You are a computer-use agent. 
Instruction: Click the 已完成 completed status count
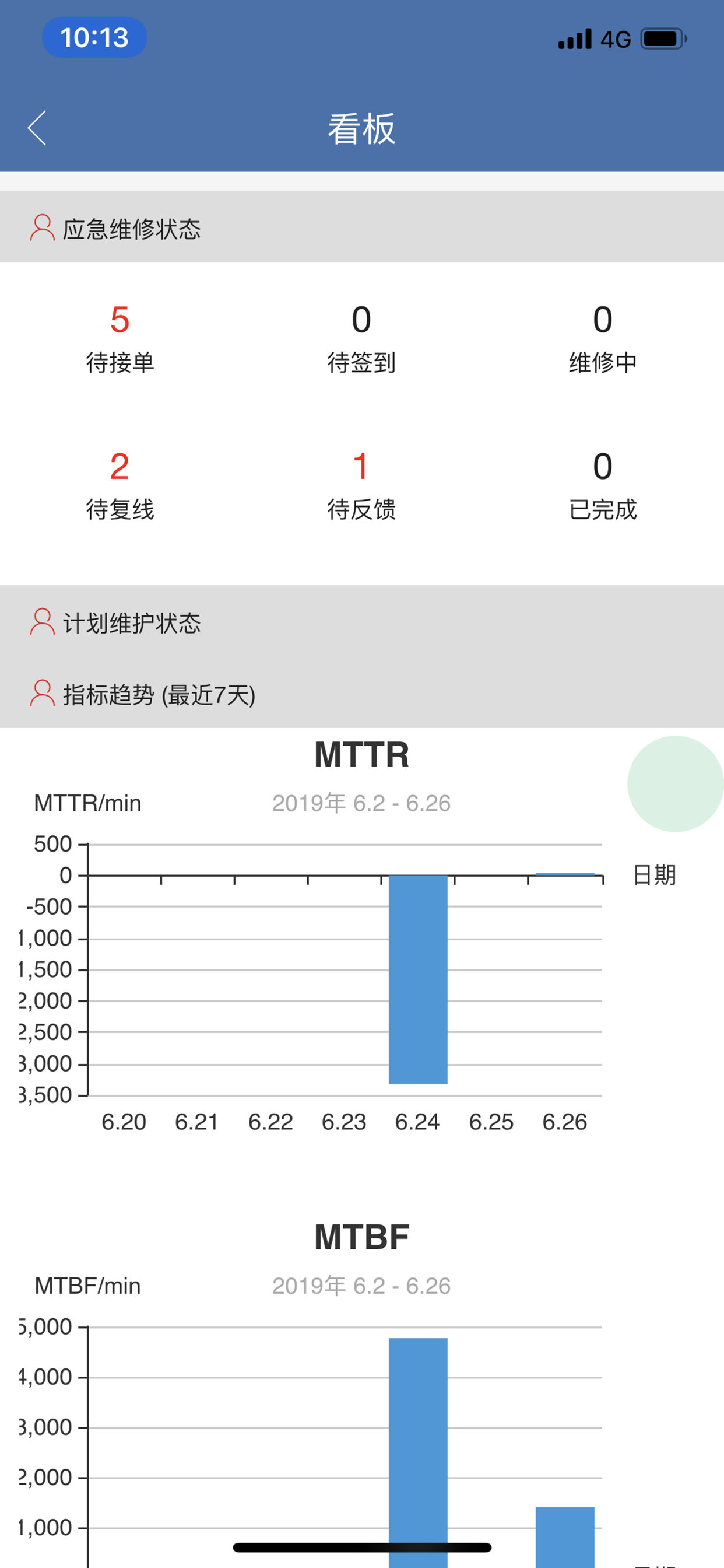point(602,484)
